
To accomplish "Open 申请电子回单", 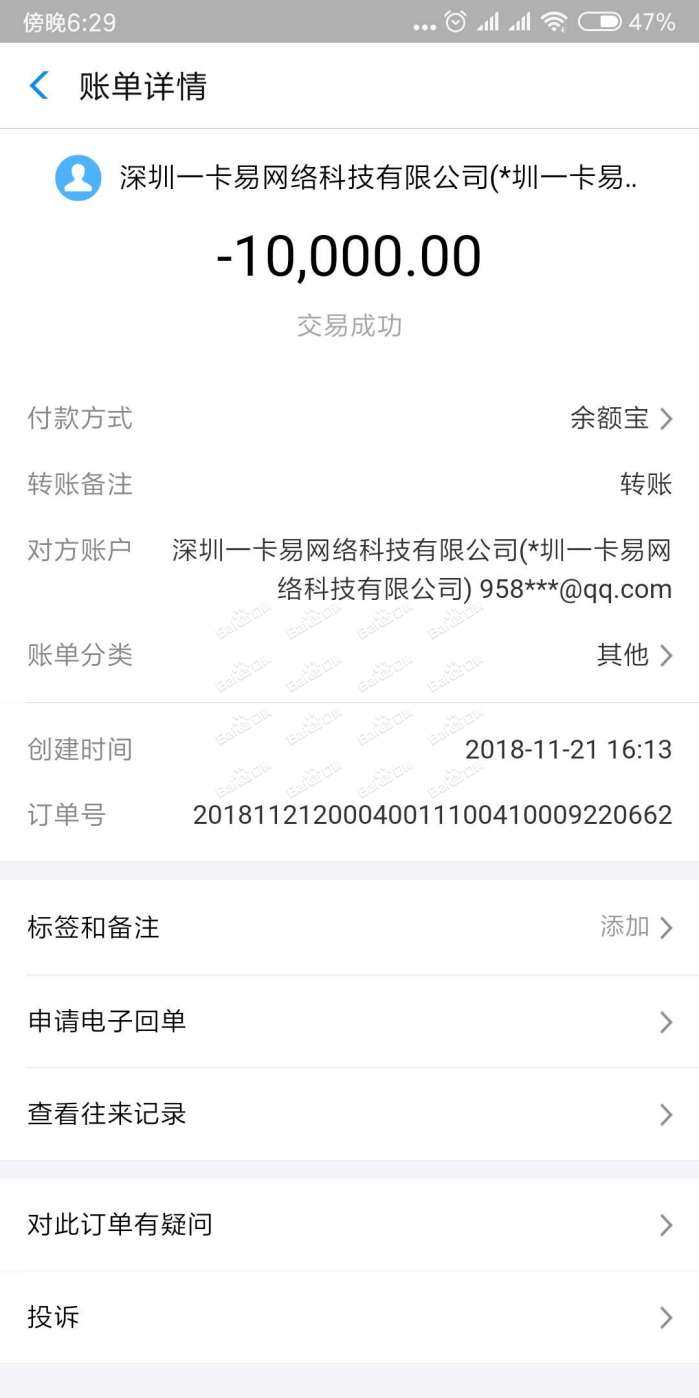I will (x=349, y=1021).
